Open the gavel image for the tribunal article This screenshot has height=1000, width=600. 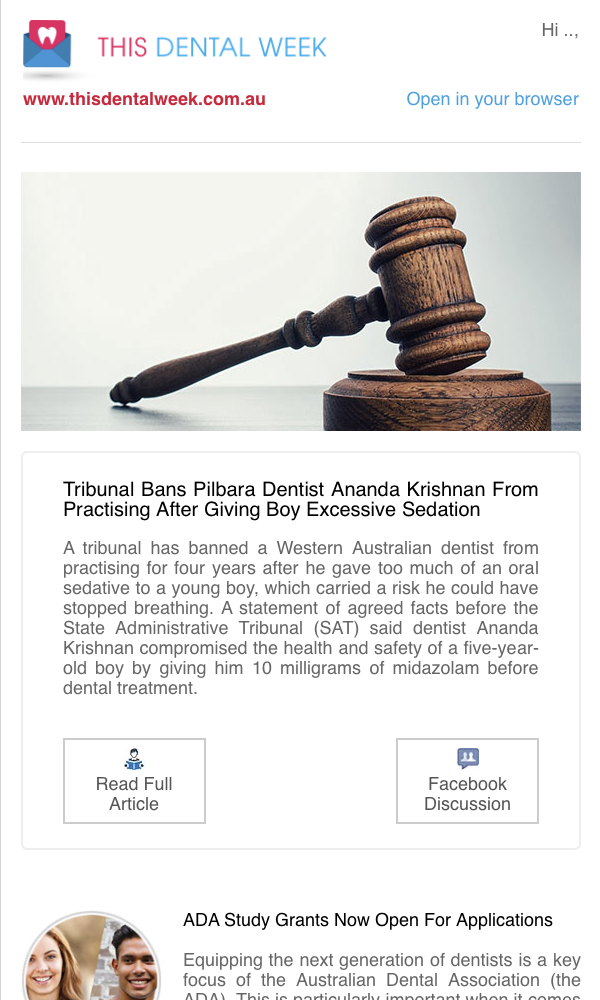coord(301,301)
